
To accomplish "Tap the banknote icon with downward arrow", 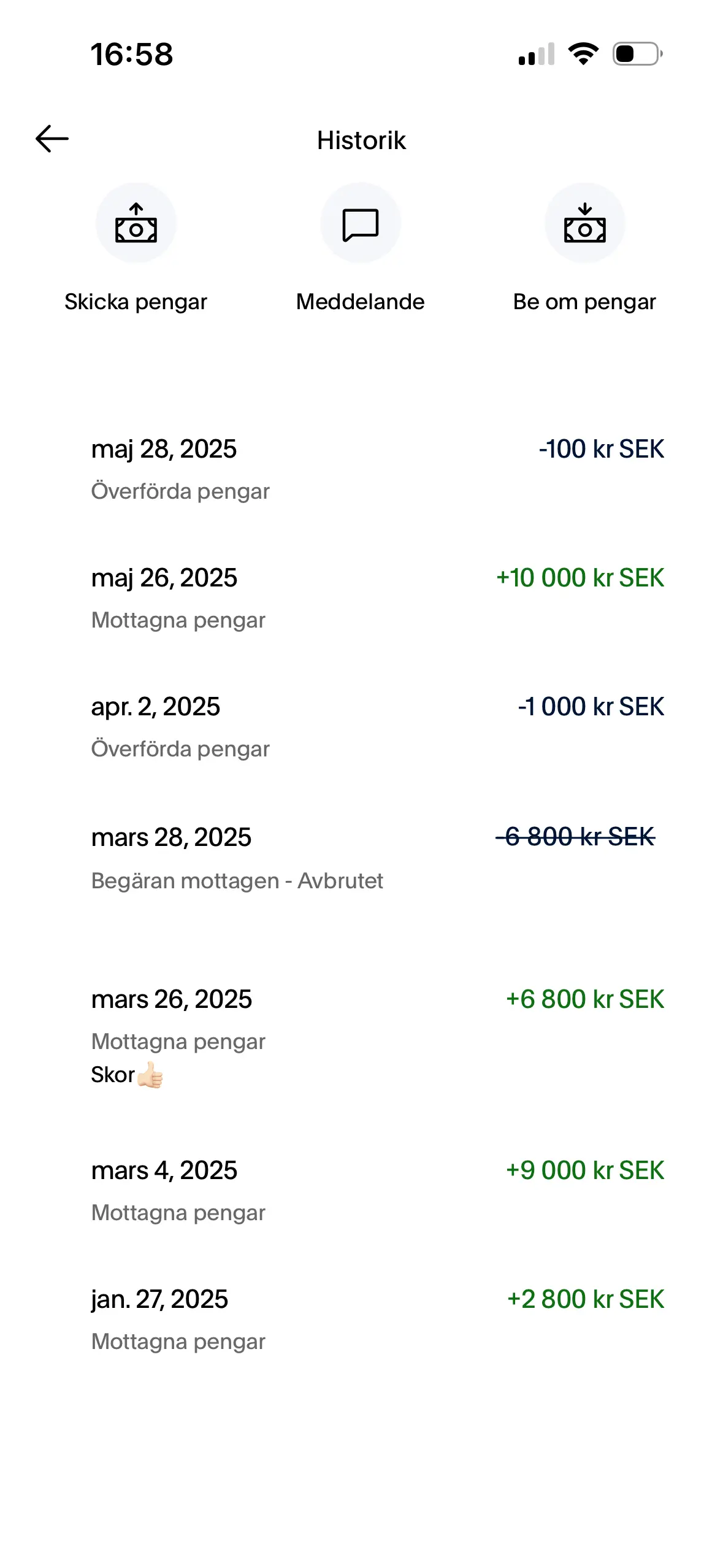I will (585, 223).
